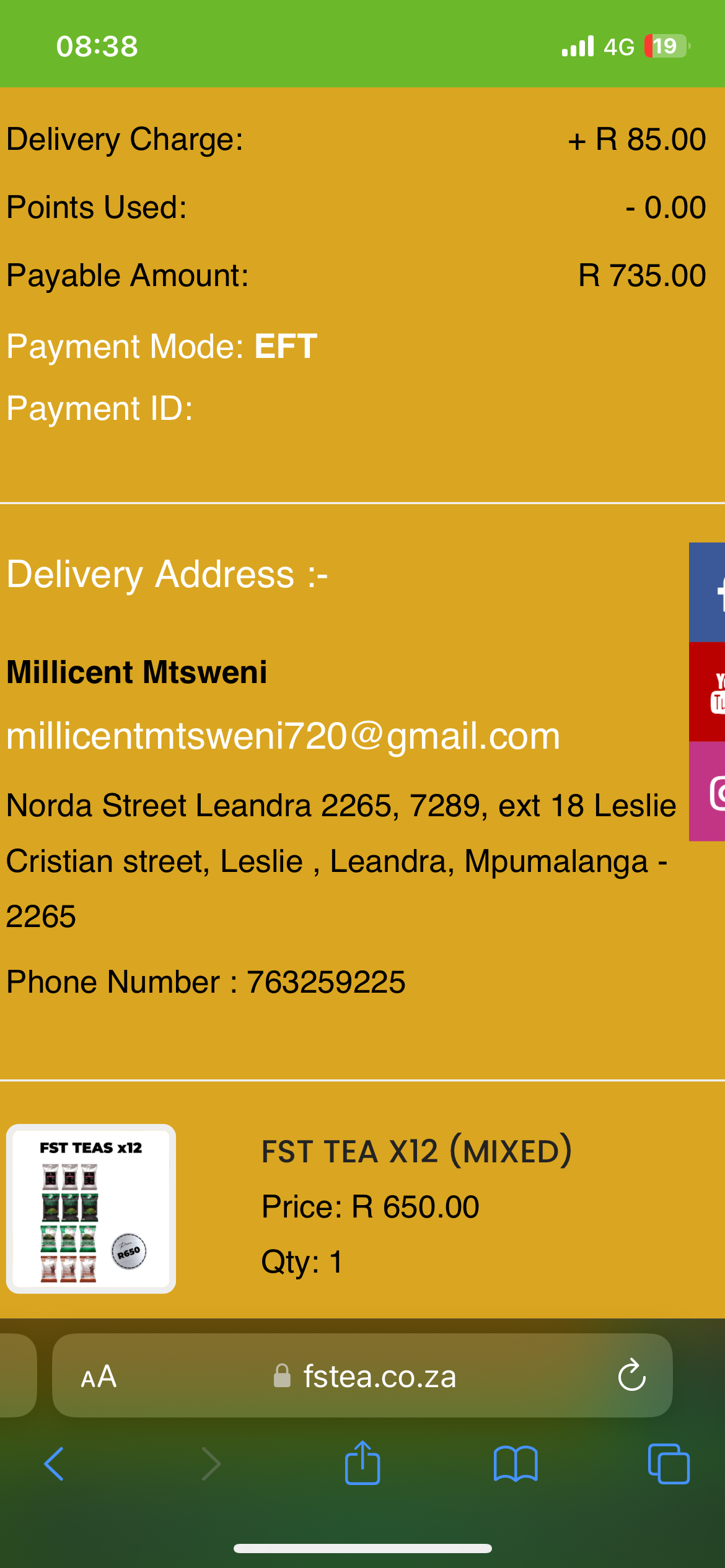Open the Facebook side button
Screen dimensions: 725x1568
coord(707,592)
